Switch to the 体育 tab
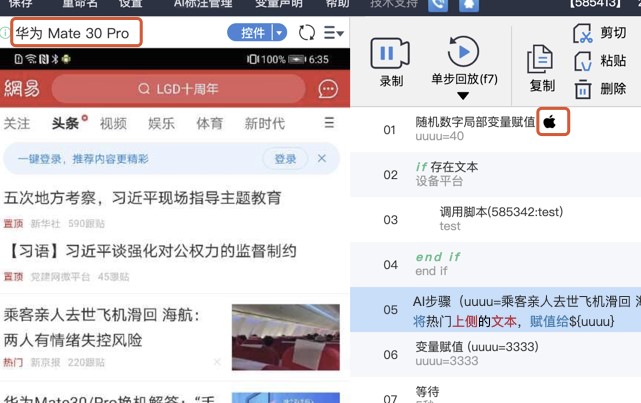 coord(209,124)
